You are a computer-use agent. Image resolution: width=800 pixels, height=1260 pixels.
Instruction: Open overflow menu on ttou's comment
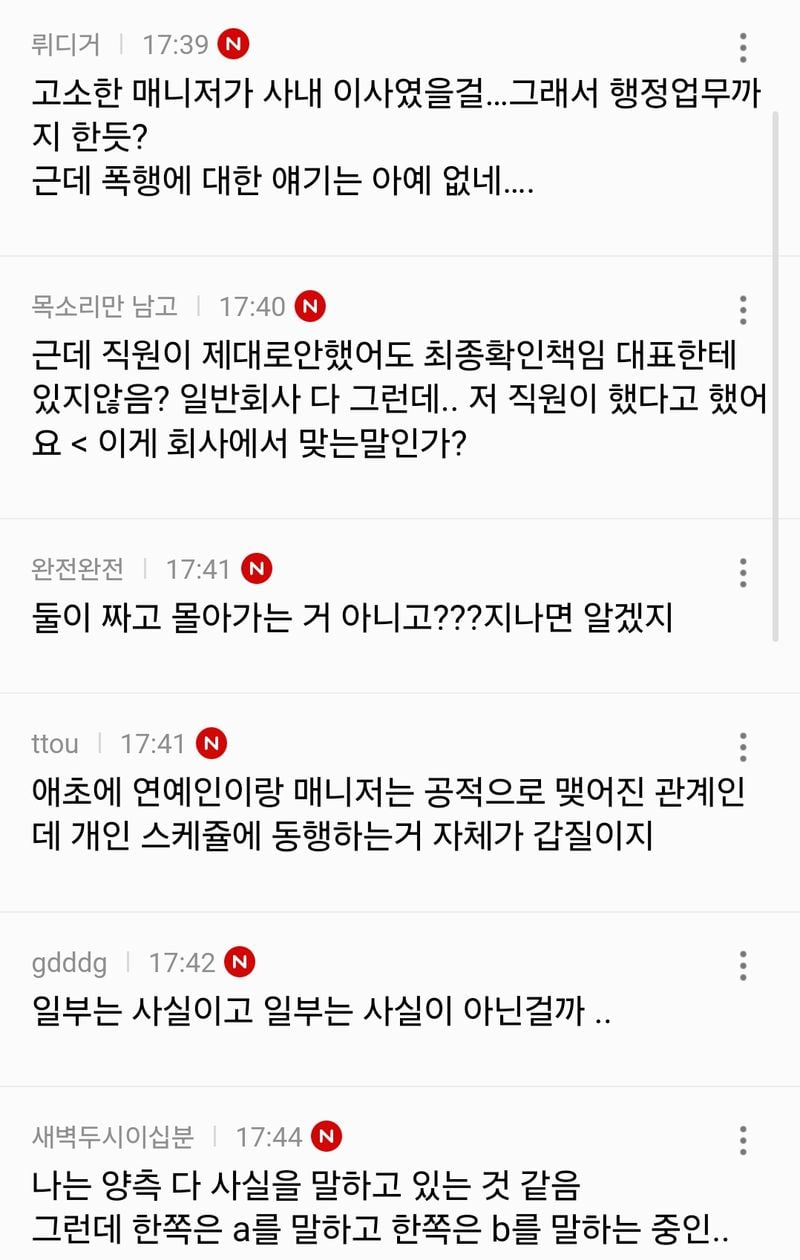click(742, 746)
